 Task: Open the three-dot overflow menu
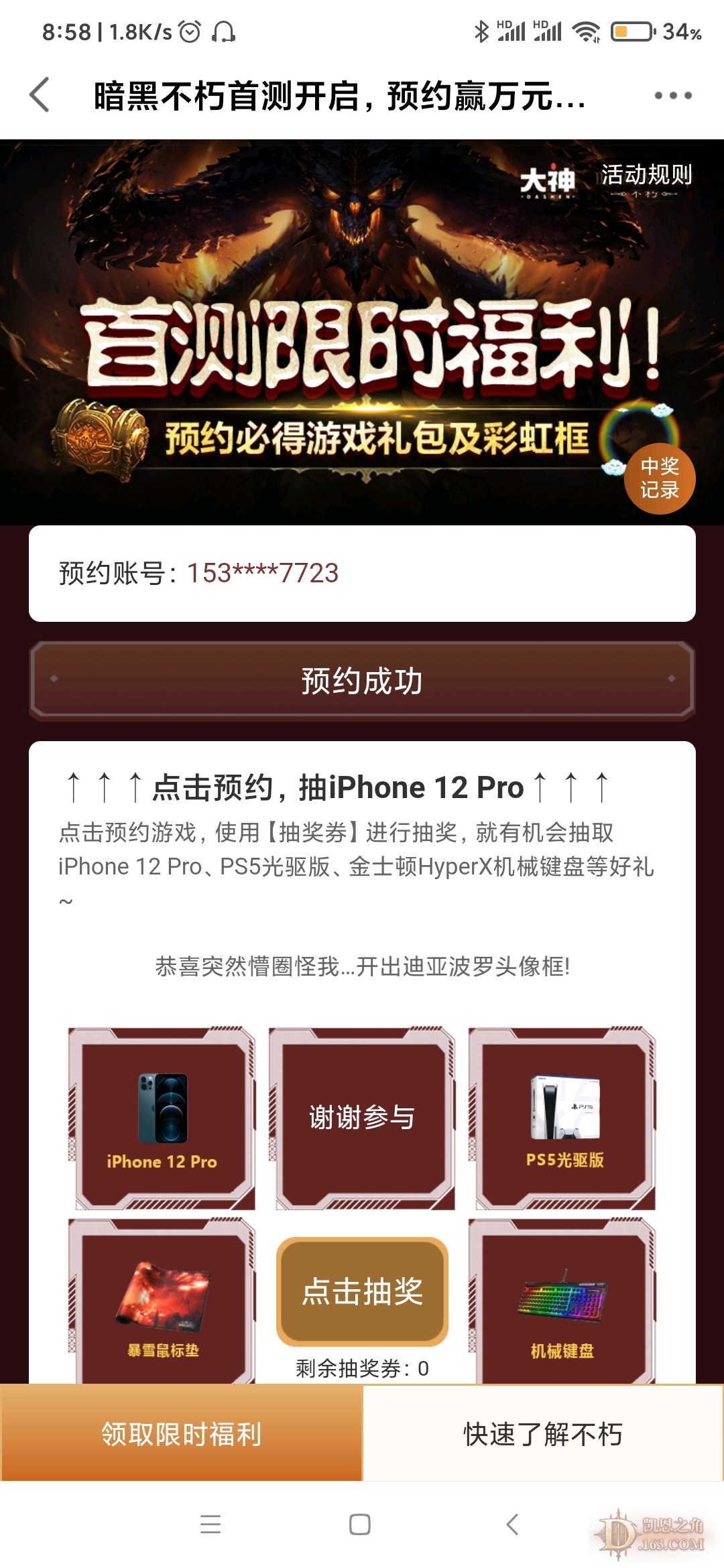[673, 95]
